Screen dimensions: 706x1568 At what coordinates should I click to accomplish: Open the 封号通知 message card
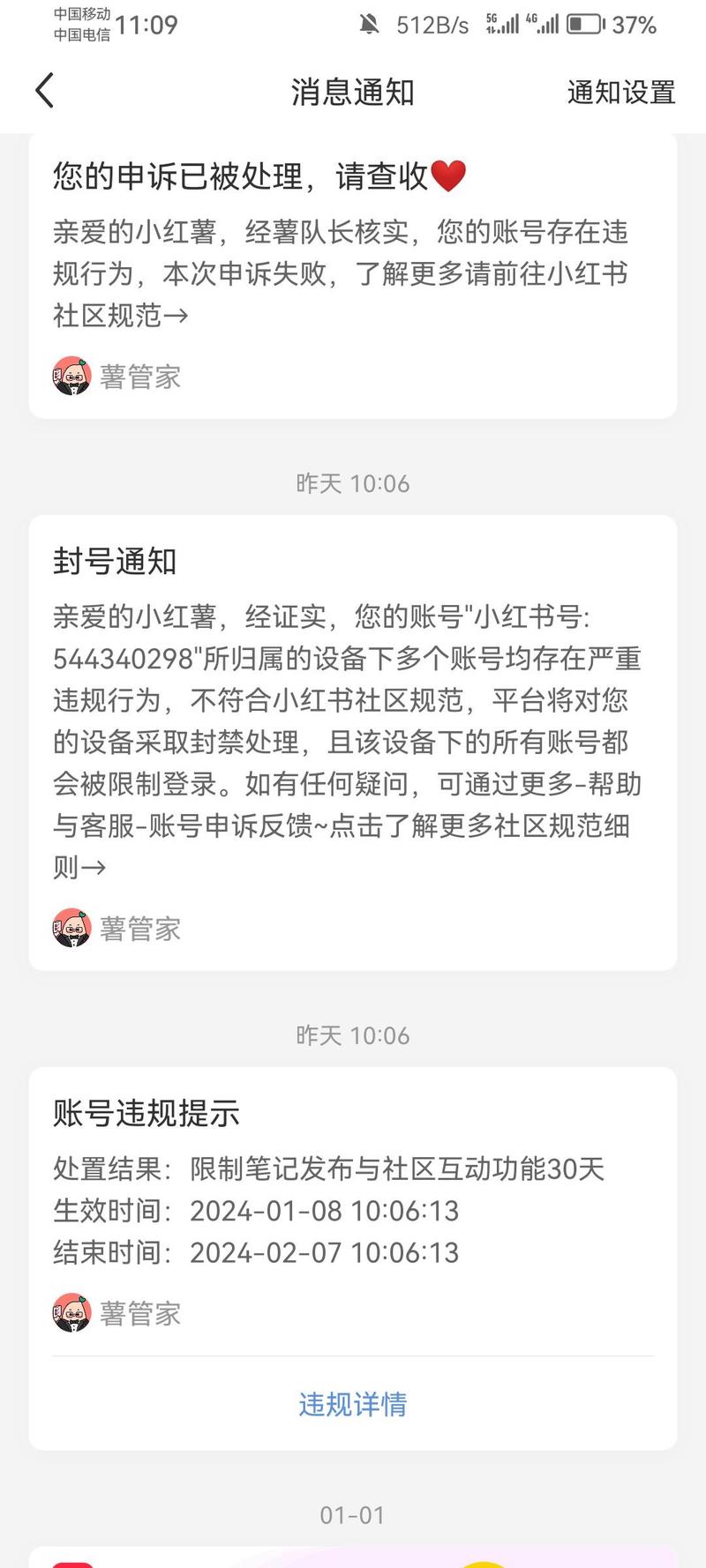tap(351, 741)
